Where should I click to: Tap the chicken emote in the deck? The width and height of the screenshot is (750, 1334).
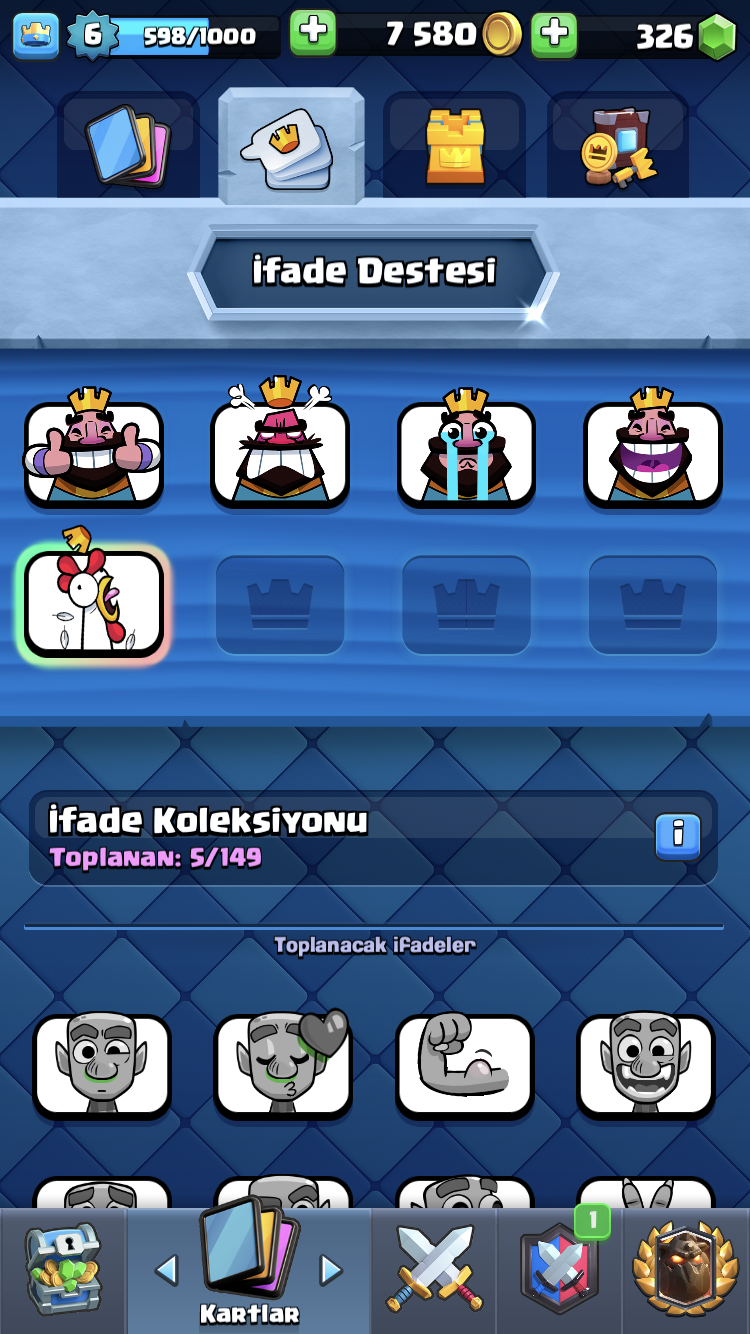(94, 598)
